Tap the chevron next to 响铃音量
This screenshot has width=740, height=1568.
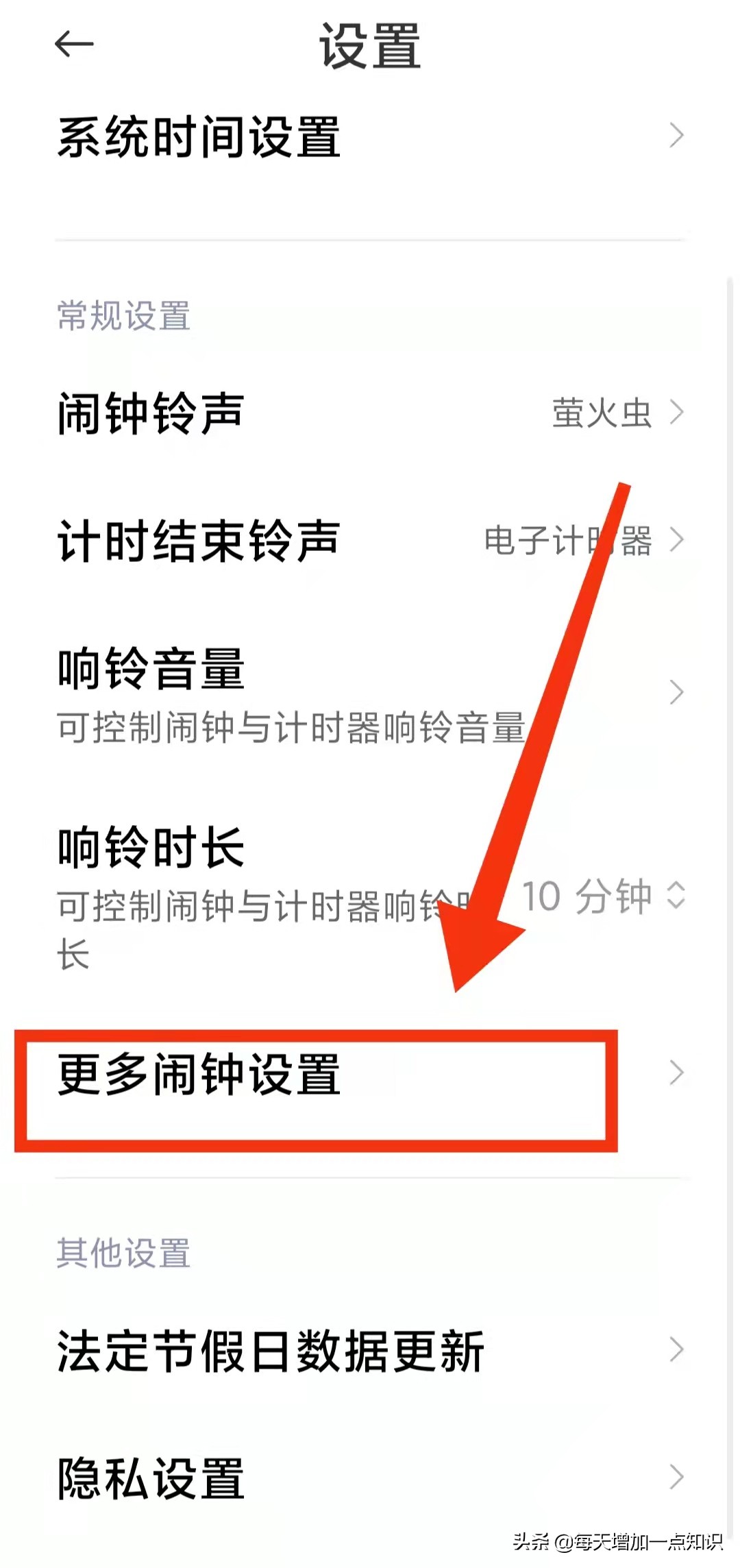tap(676, 692)
